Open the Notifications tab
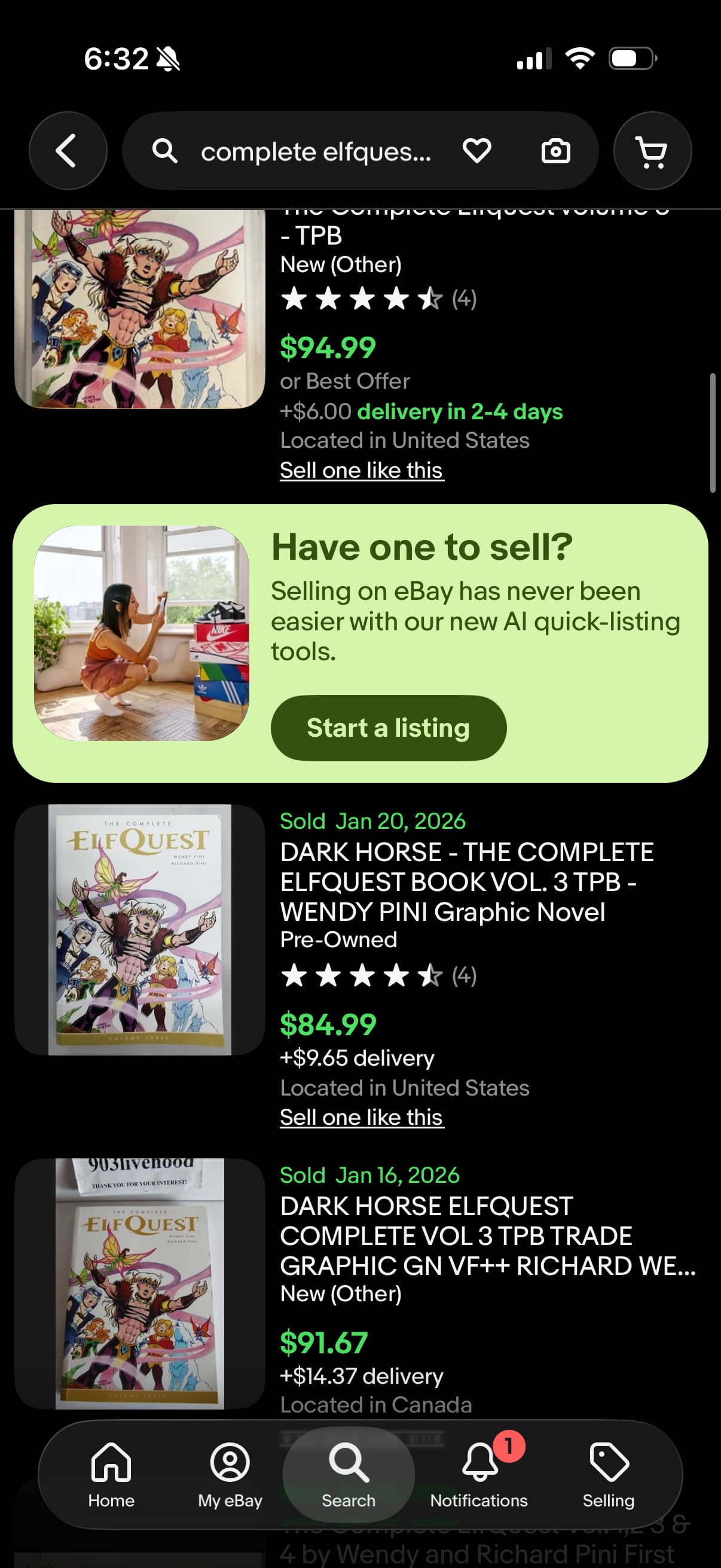Viewport: 721px width, 1568px height. point(479,1474)
